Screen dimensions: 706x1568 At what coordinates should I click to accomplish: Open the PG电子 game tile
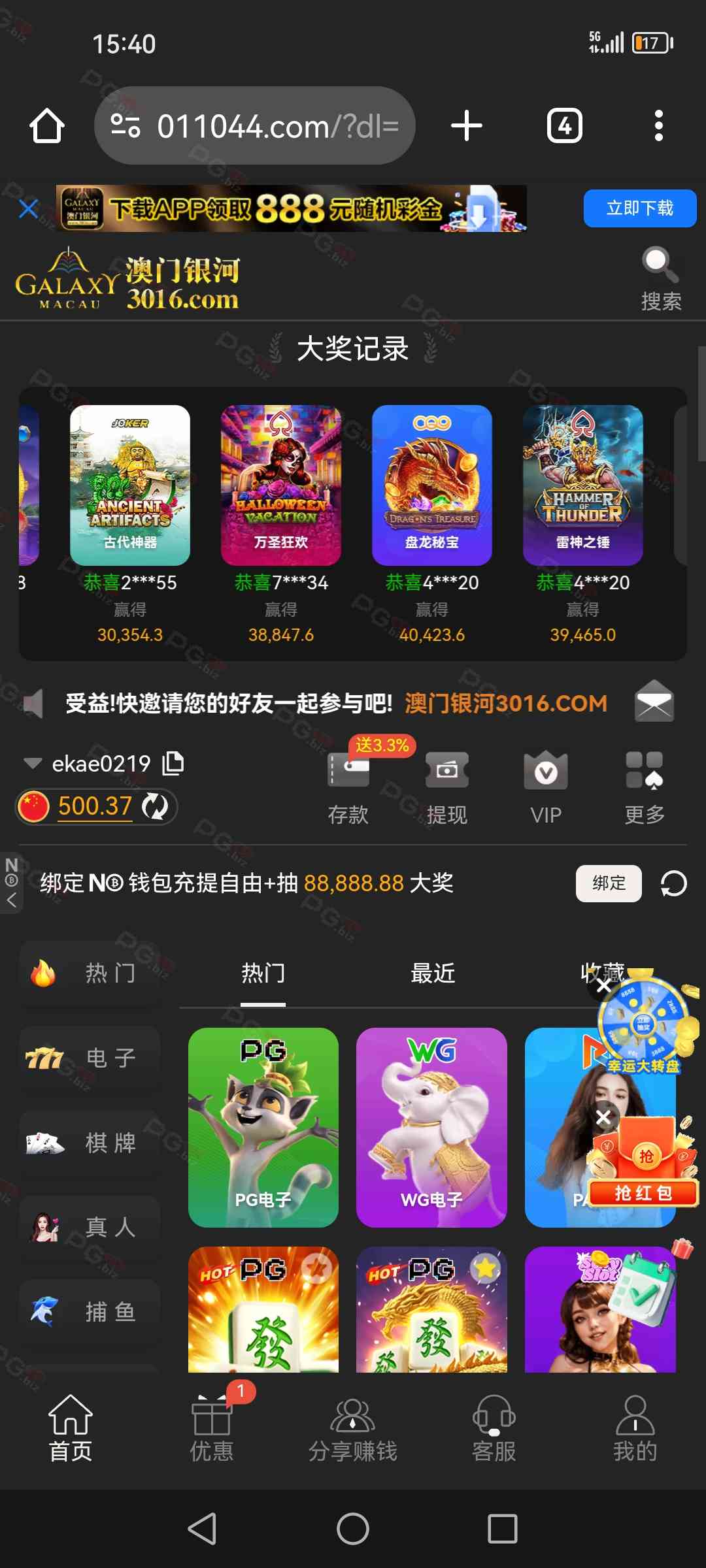pyautogui.click(x=263, y=1127)
